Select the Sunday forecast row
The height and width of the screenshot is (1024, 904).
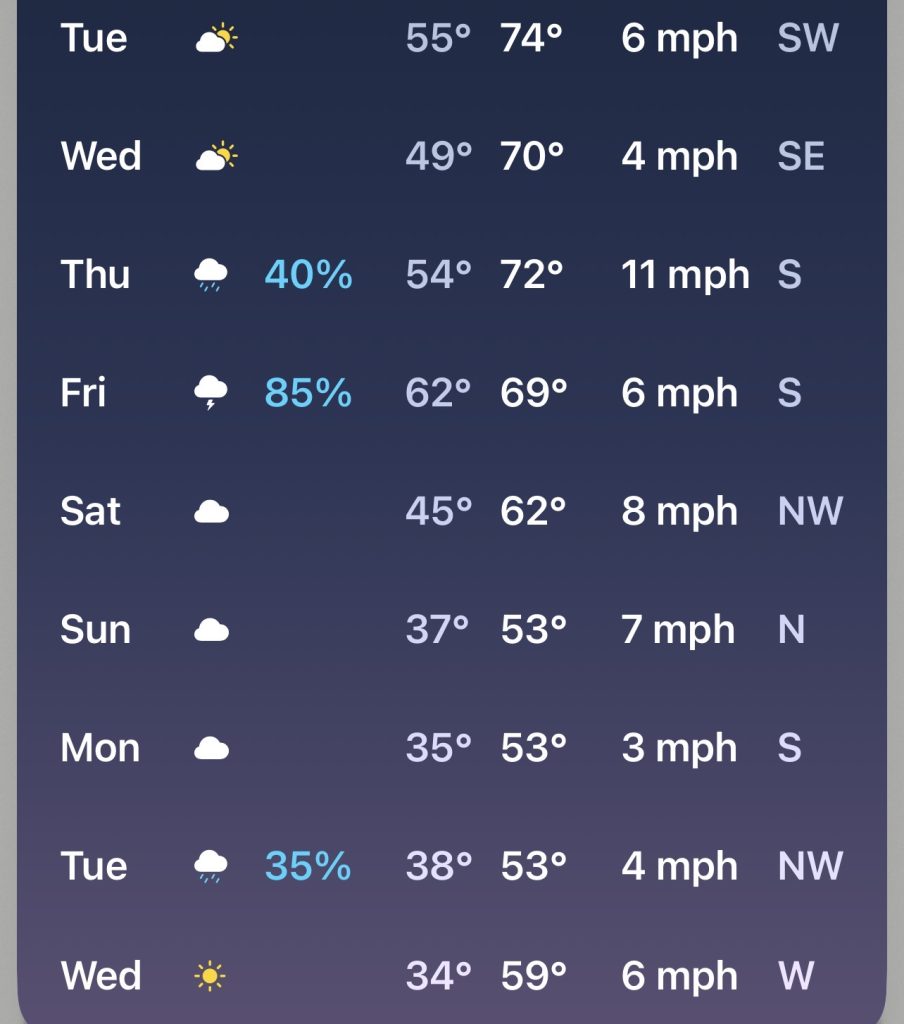click(x=450, y=630)
